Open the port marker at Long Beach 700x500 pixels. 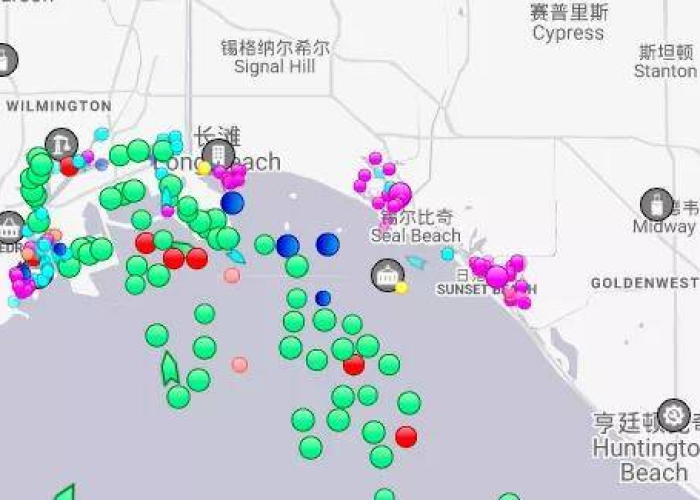coord(217,155)
